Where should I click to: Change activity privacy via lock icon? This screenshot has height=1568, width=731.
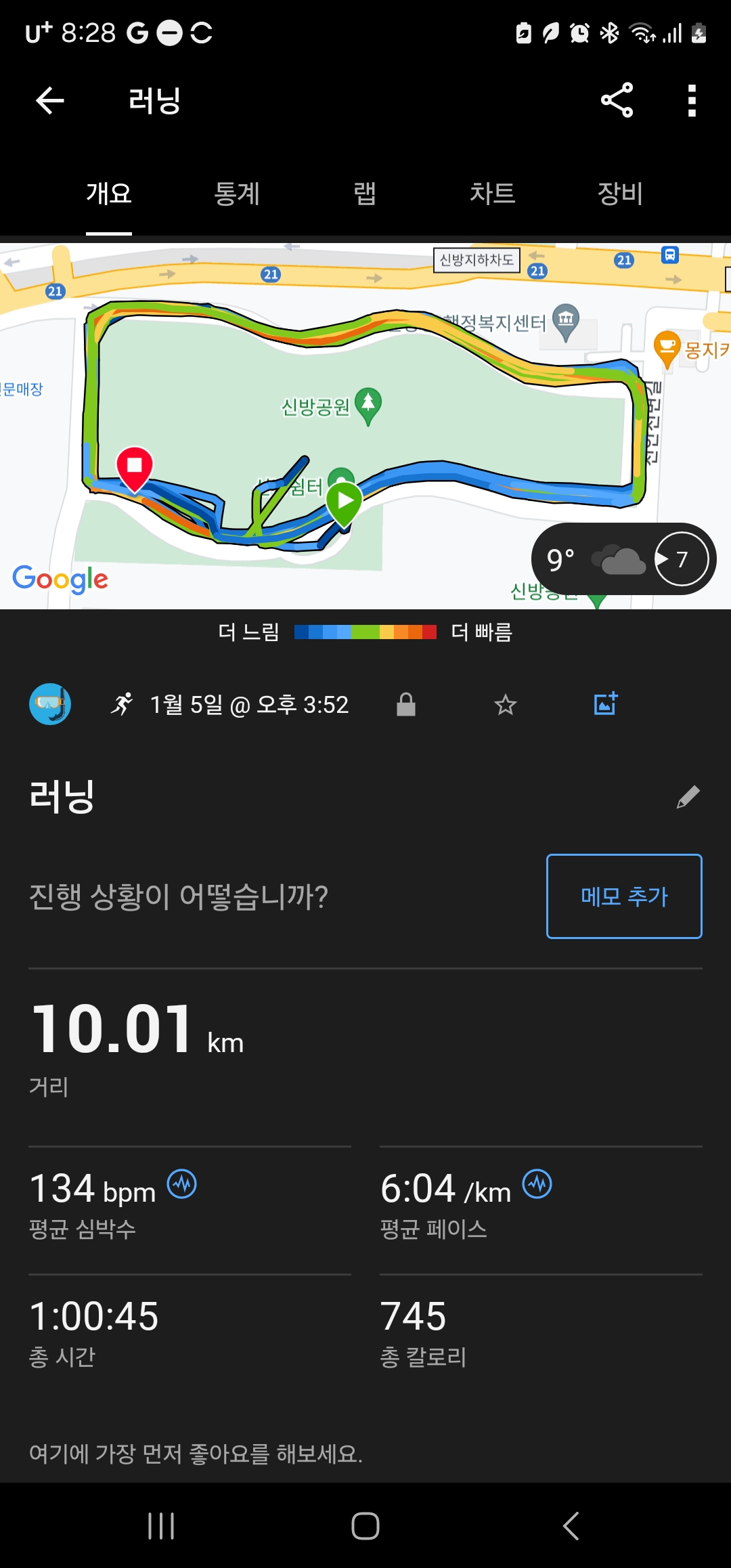tap(406, 705)
